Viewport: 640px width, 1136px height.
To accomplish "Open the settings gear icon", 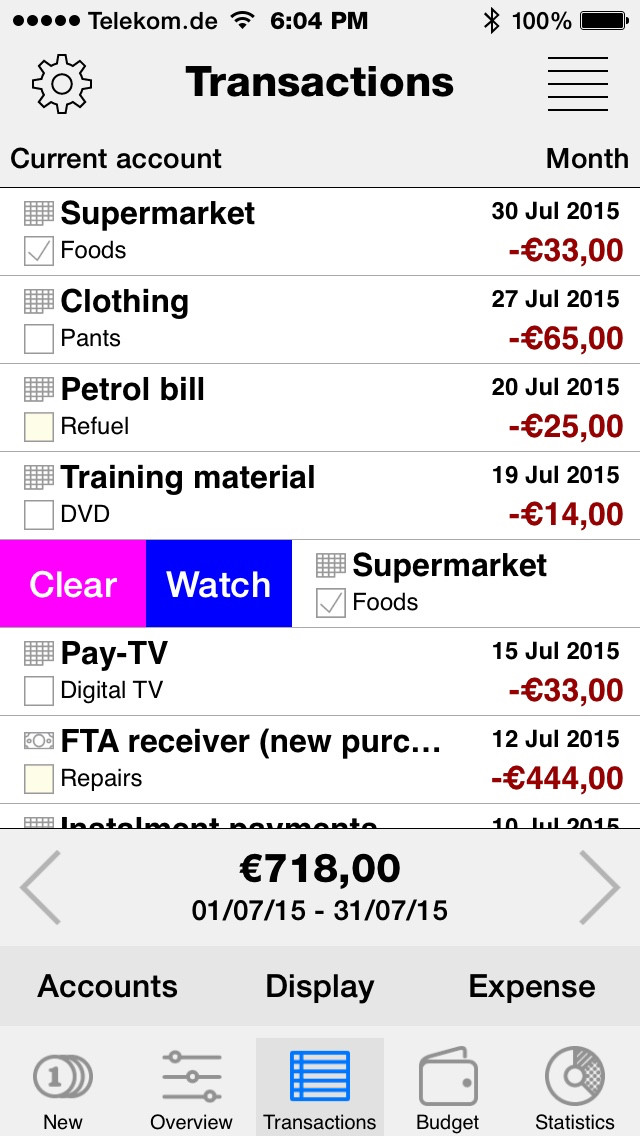I will point(62,83).
